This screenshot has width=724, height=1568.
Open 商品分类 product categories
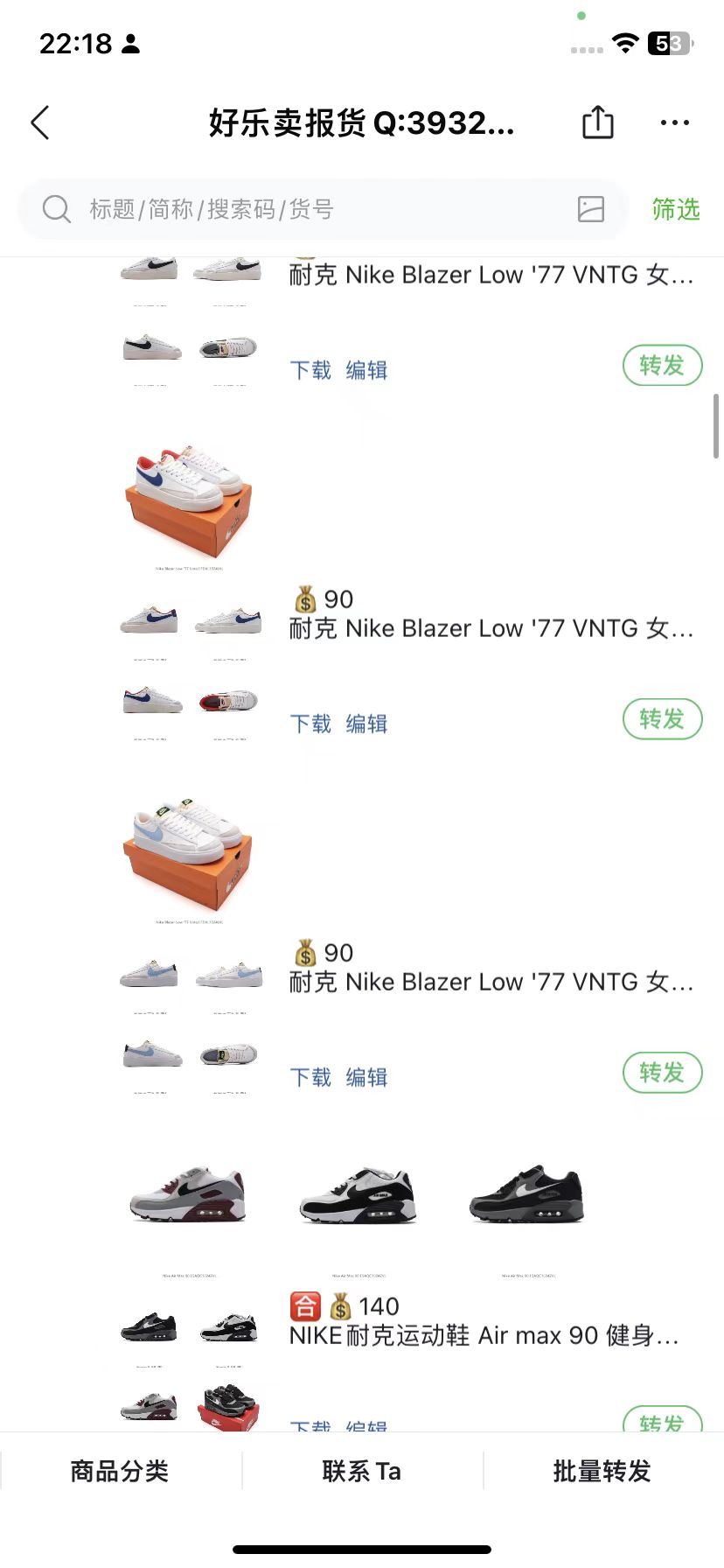[x=120, y=1471]
